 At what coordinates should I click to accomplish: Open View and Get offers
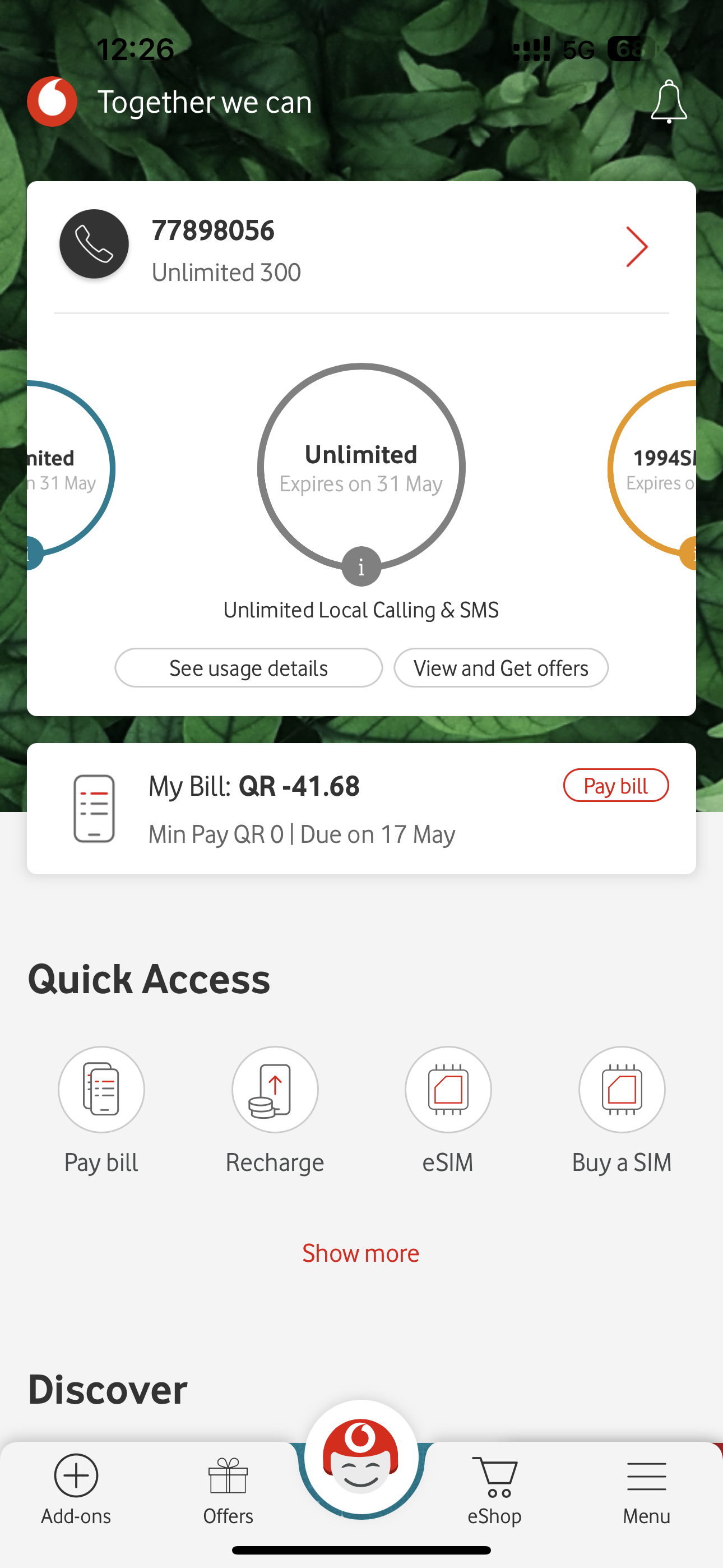500,668
